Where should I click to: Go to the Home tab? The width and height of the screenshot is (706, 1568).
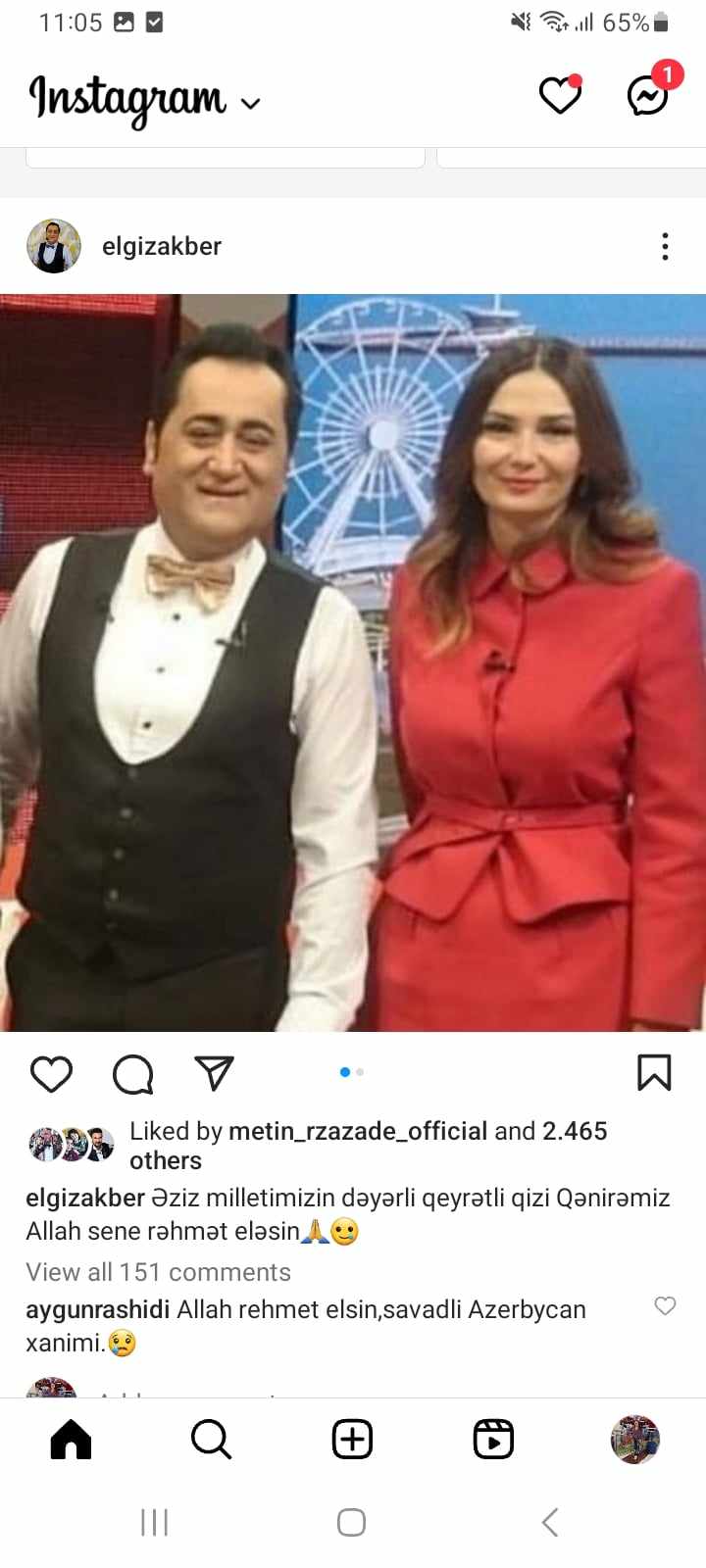(x=71, y=1440)
